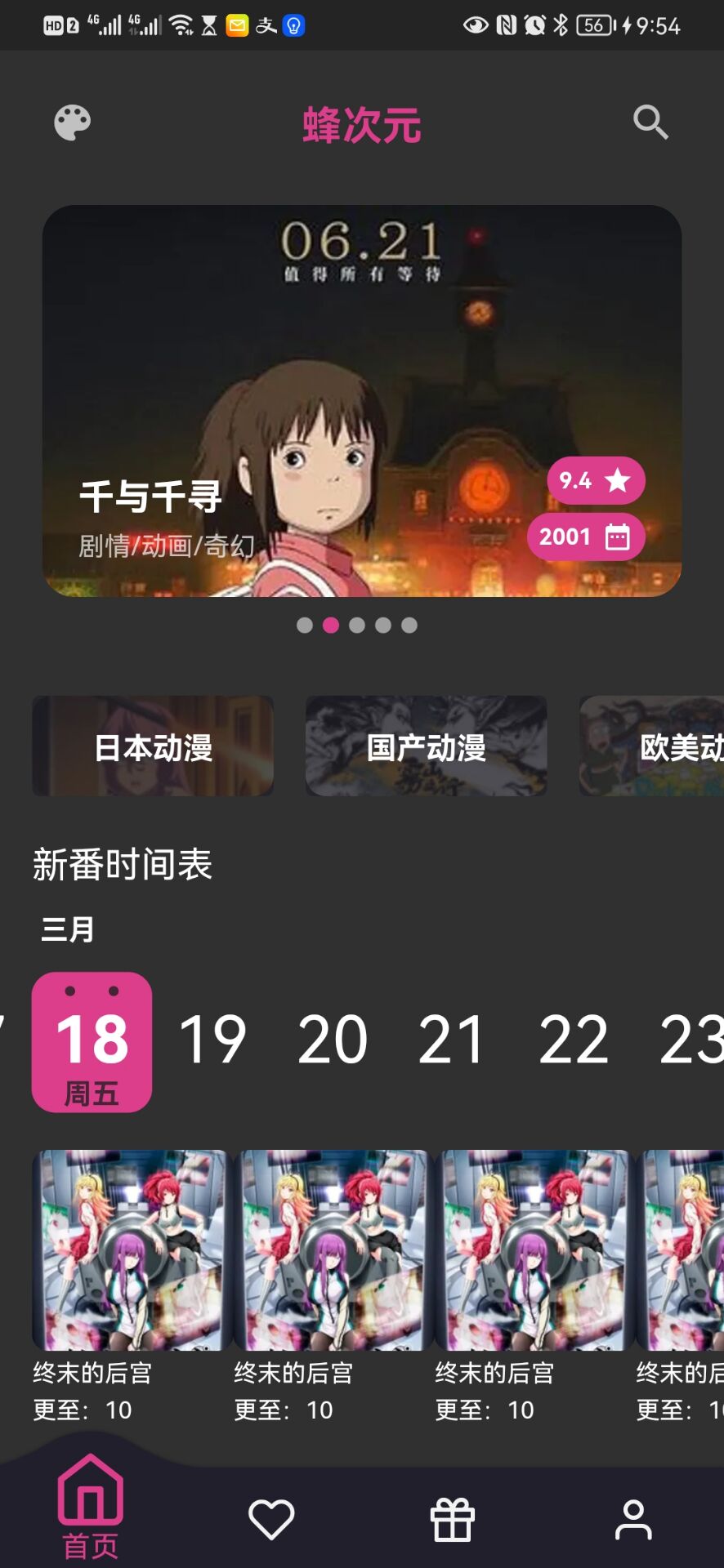
Task: Open the theme palette icon
Action: [72, 123]
